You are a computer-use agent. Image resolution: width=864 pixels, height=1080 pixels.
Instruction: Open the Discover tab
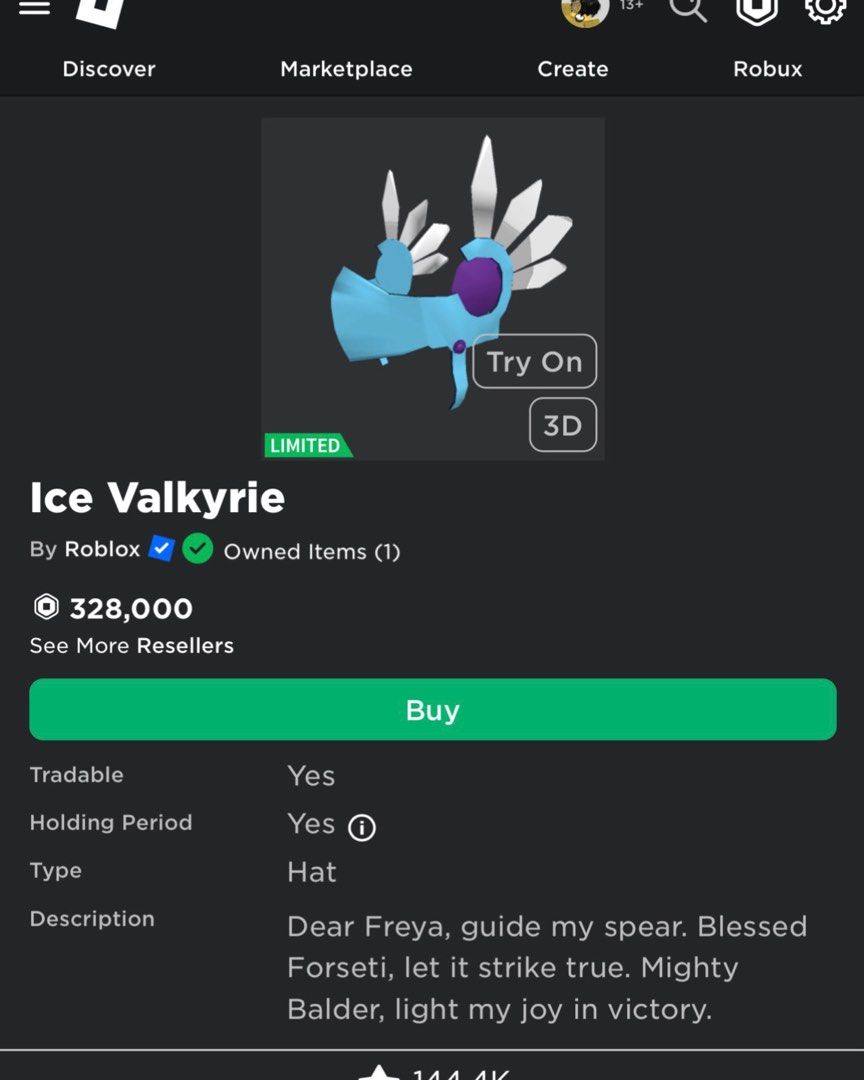(x=108, y=69)
